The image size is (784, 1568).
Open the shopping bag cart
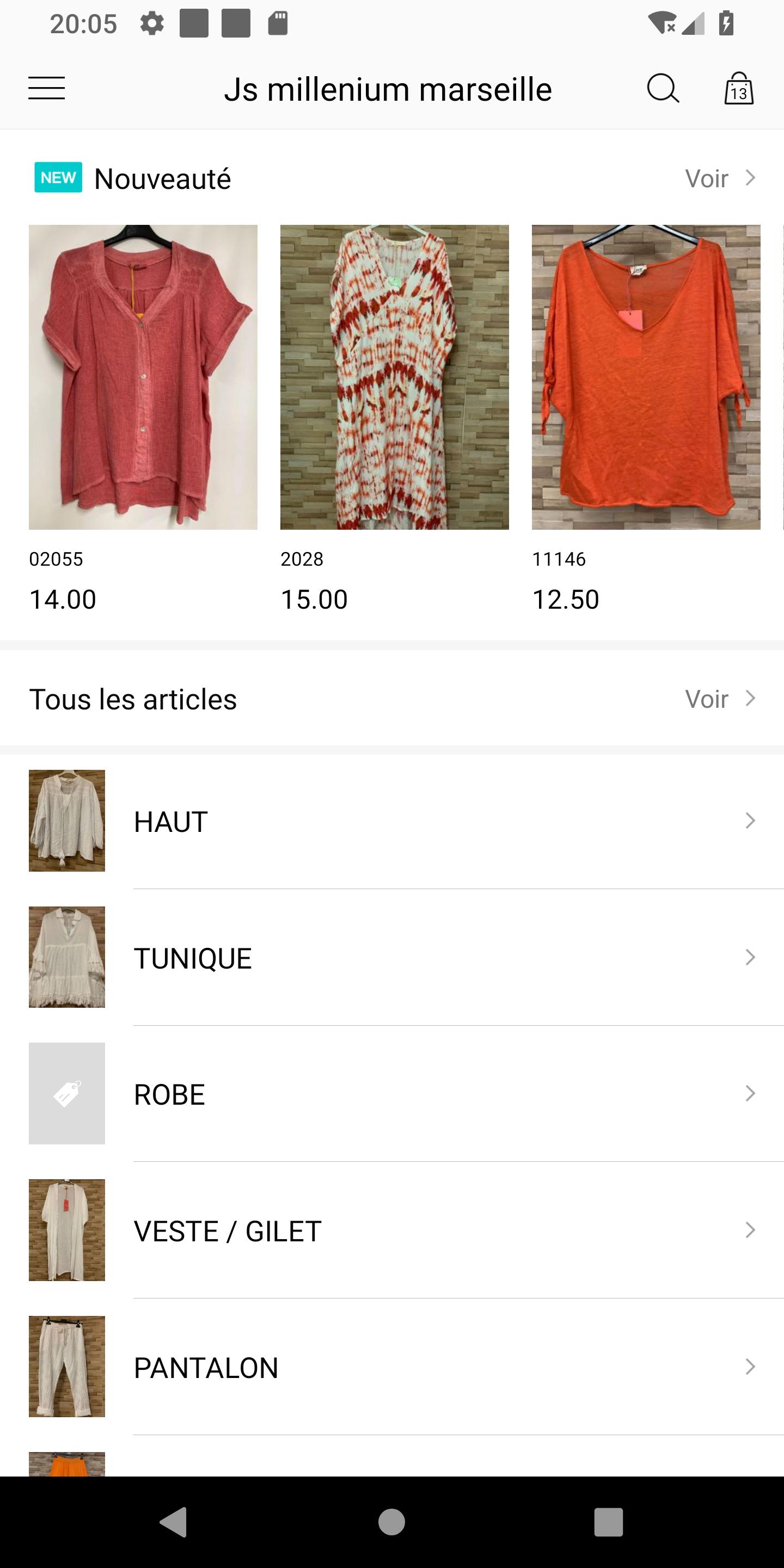point(738,89)
